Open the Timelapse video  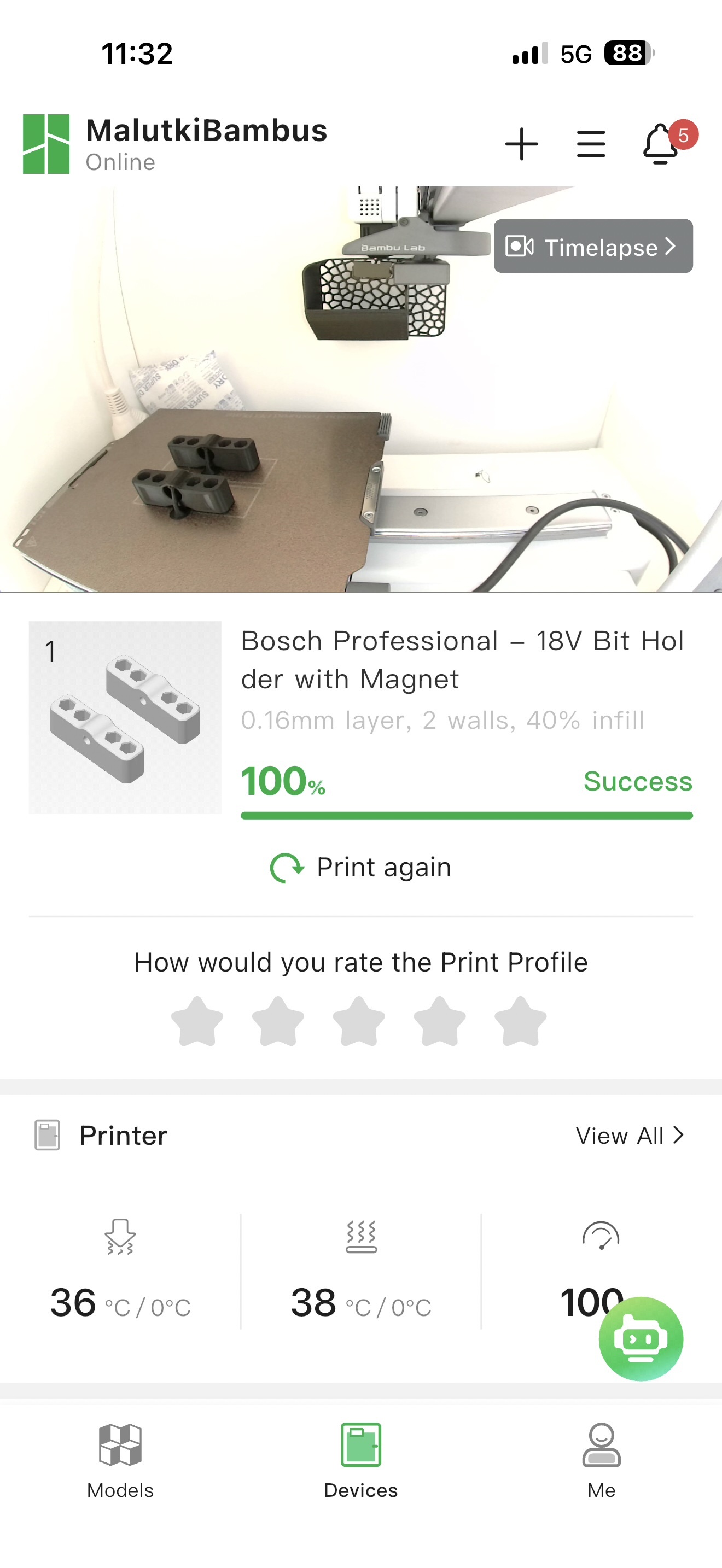[x=593, y=247]
